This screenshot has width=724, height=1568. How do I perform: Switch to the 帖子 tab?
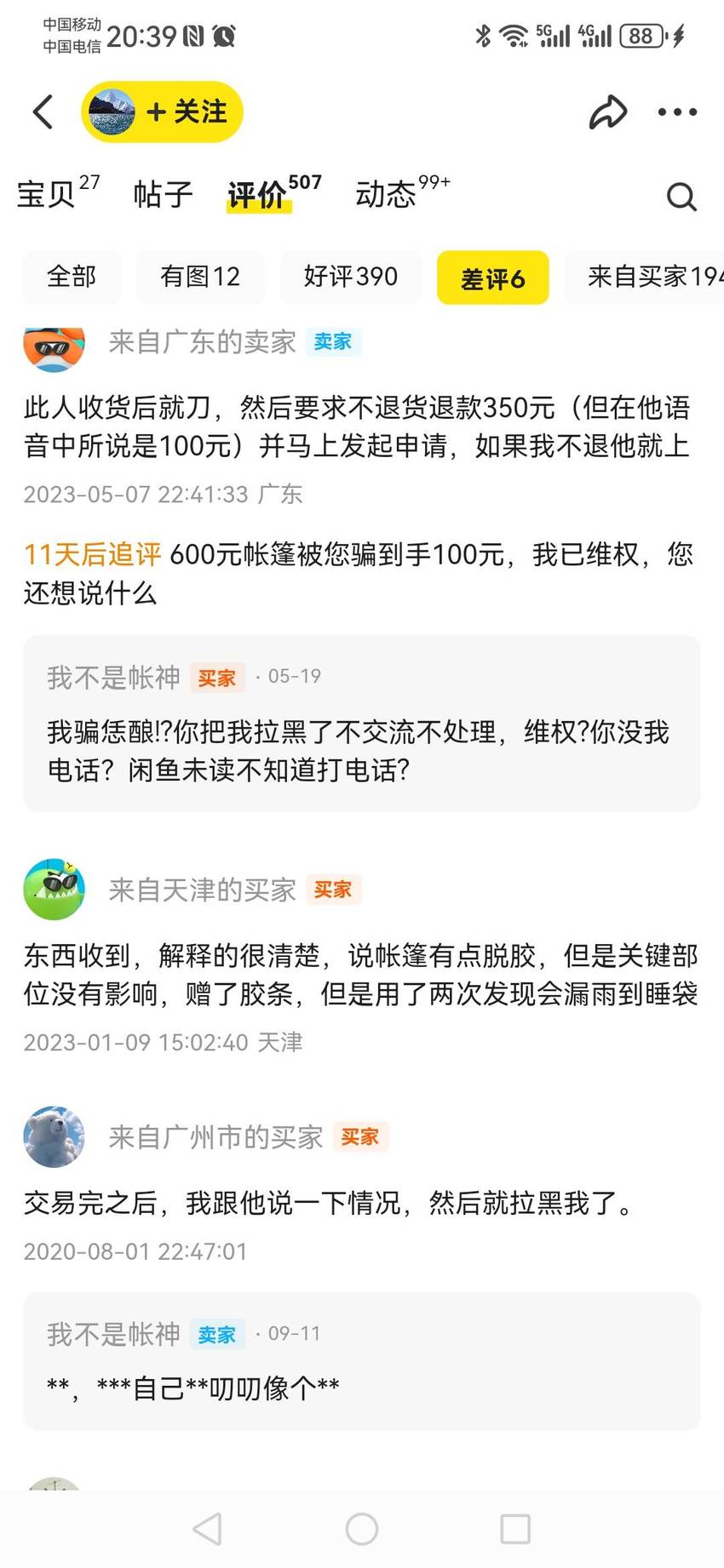click(163, 194)
